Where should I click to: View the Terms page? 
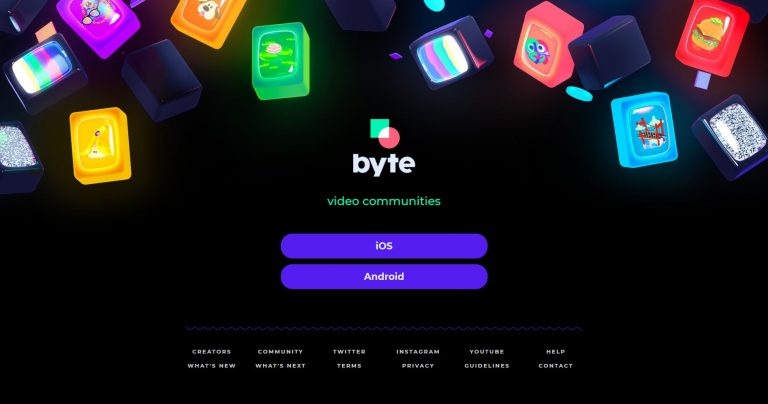tap(349, 366)
